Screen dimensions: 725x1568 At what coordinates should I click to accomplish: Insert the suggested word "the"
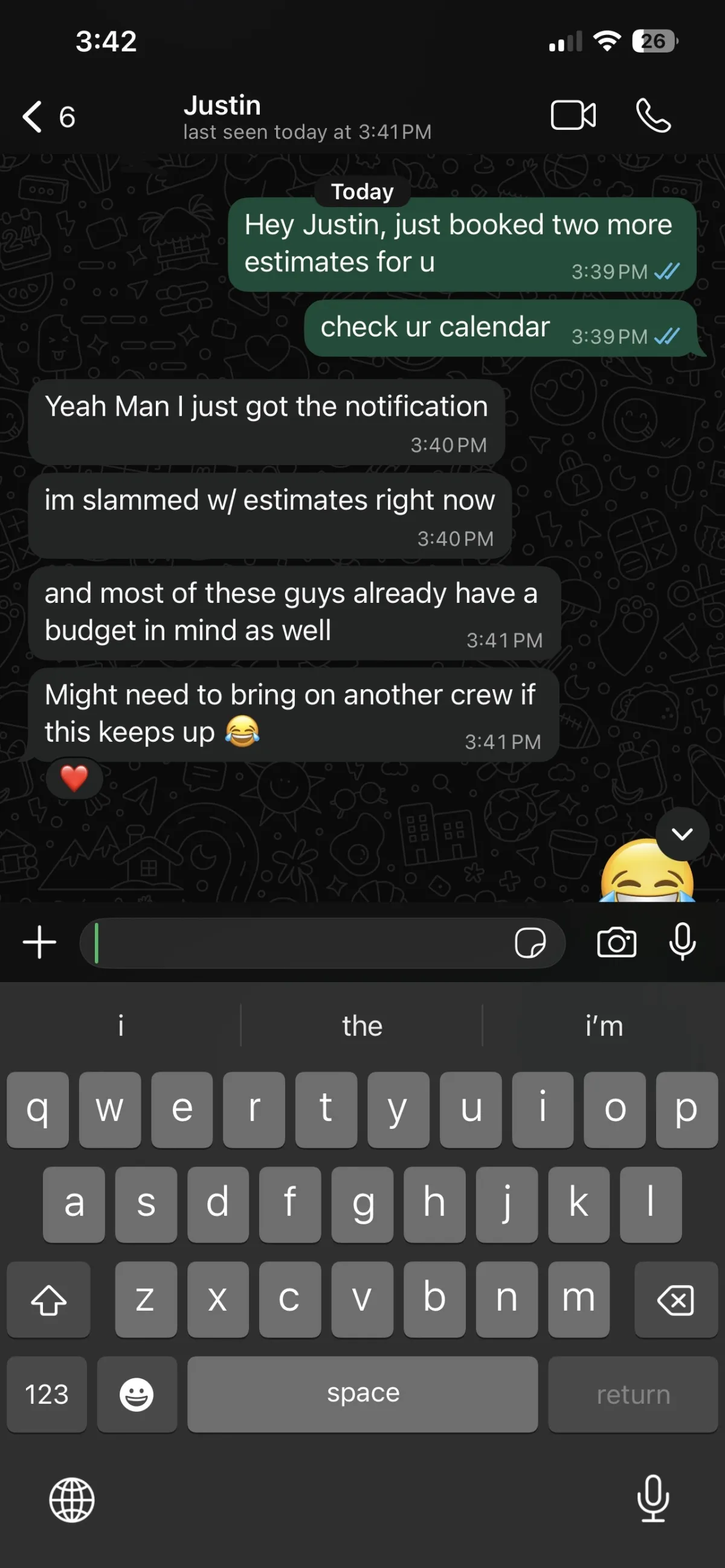(x=362, y=1026)
